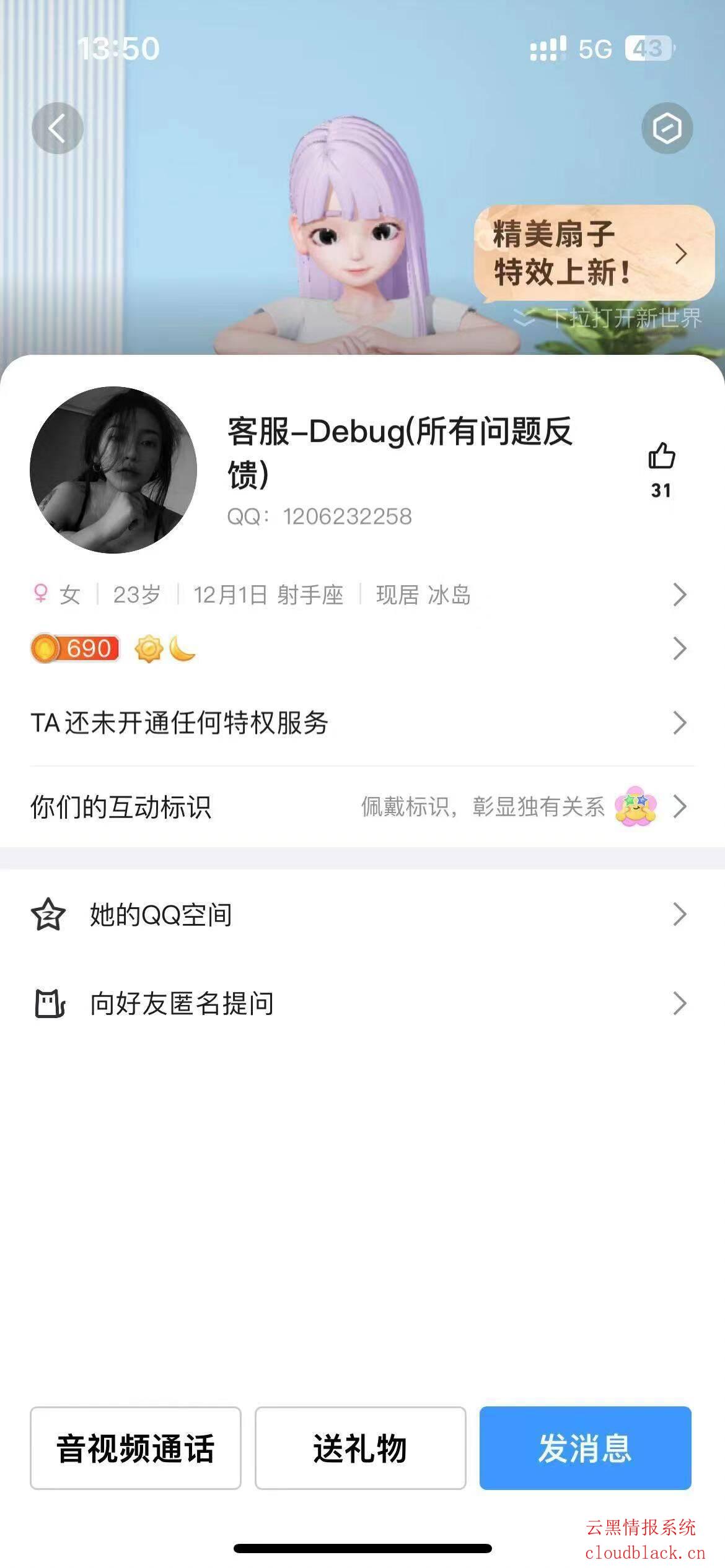Open the hexagon settings icon

point(667,128)
